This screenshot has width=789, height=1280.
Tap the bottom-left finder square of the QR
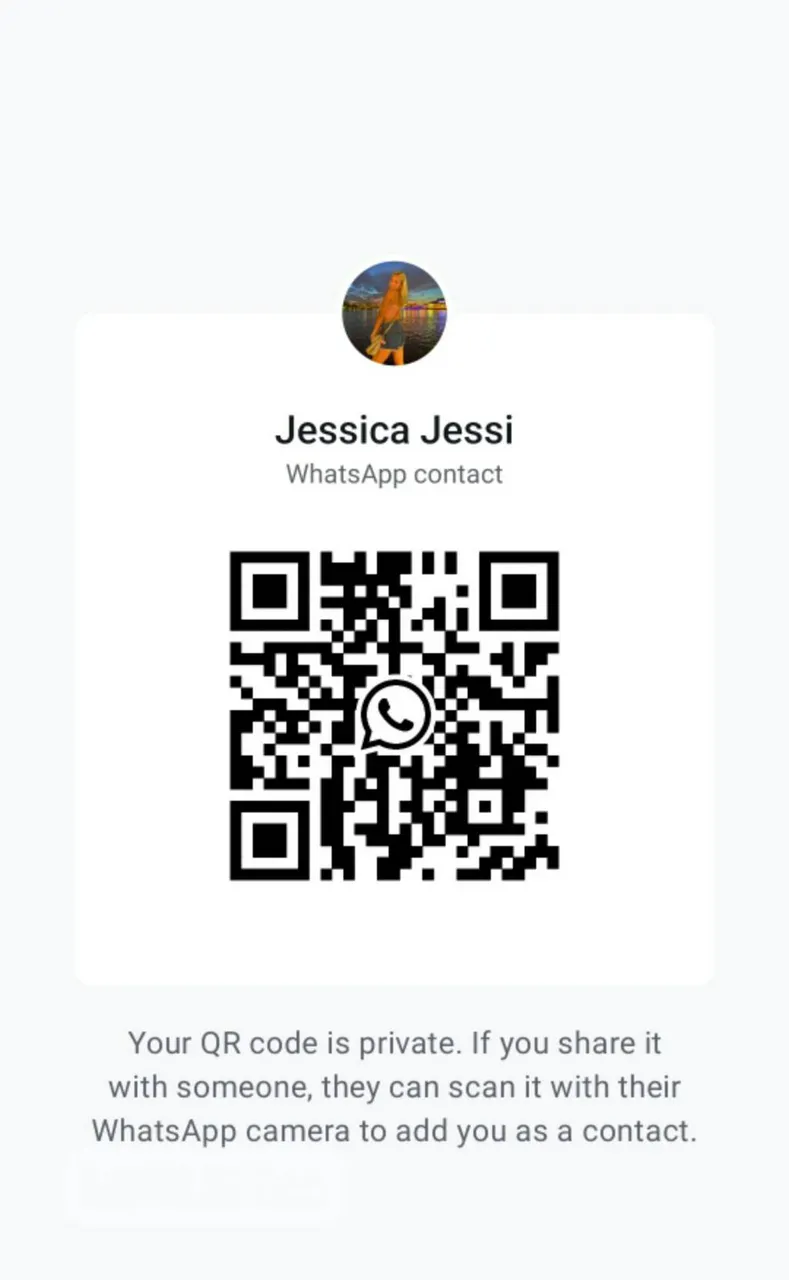(271, 840)
